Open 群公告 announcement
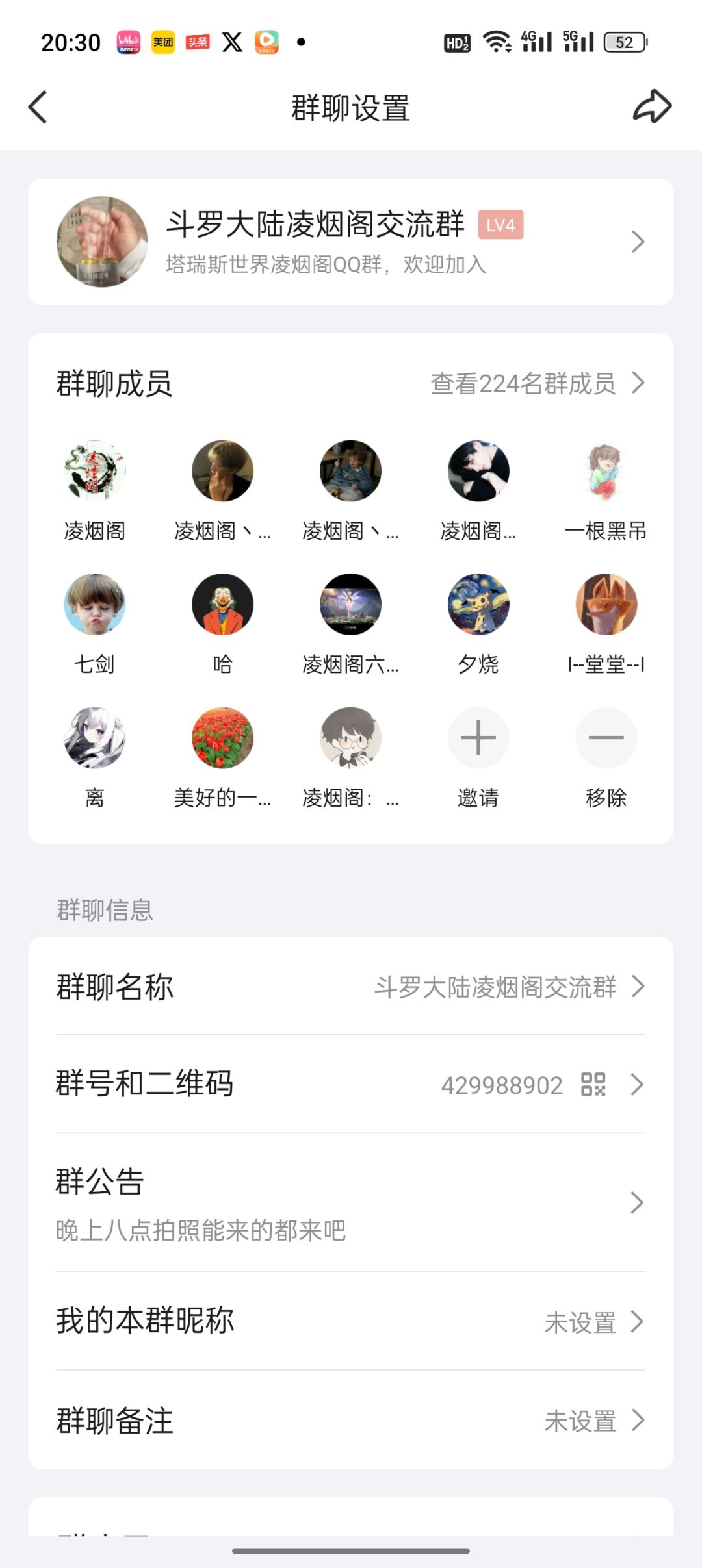The height and width of the screenshot is (1568, 702). tap(351, 1203)
